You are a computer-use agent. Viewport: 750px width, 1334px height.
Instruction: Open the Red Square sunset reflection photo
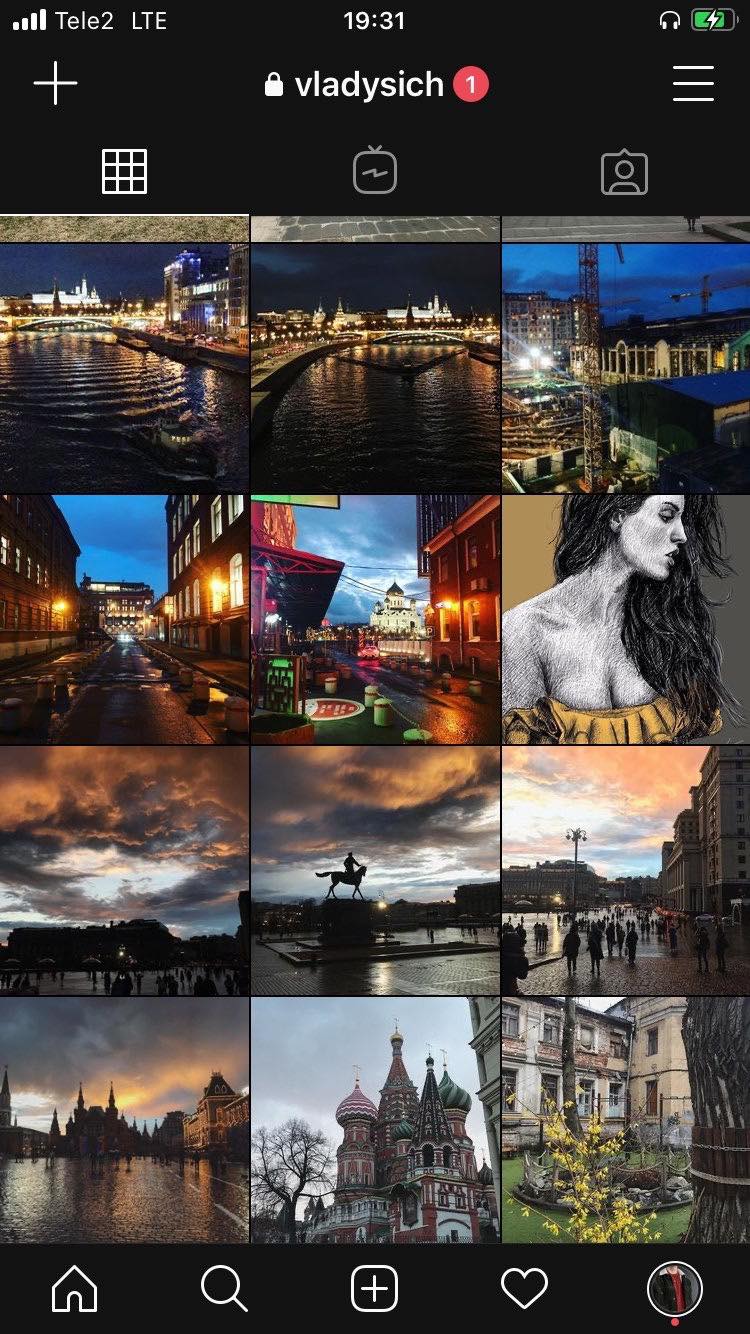(x=124, y=1120)
